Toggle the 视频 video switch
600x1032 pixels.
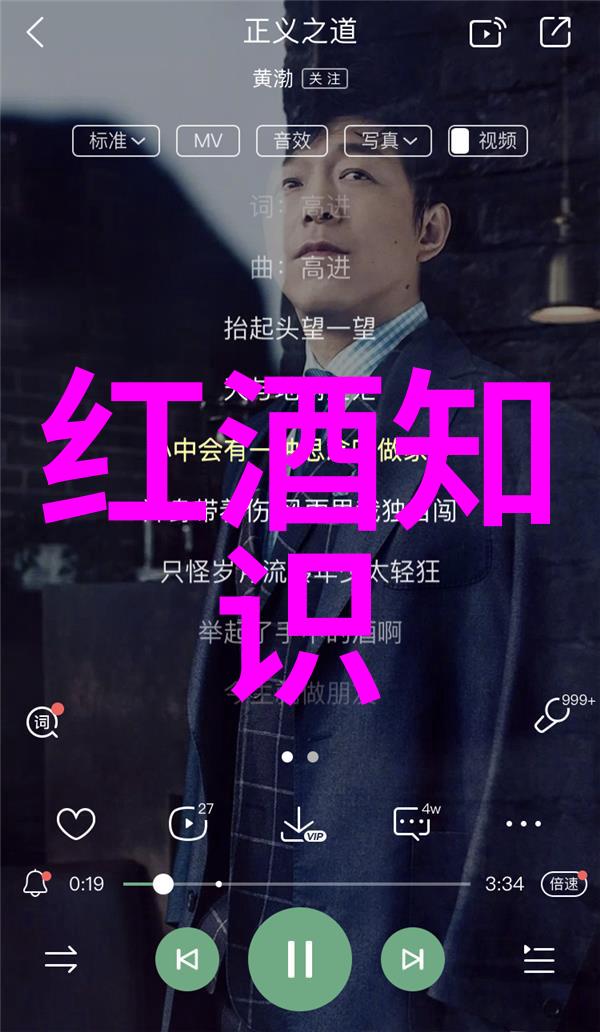pyautogui.click(x=488, y=141)
